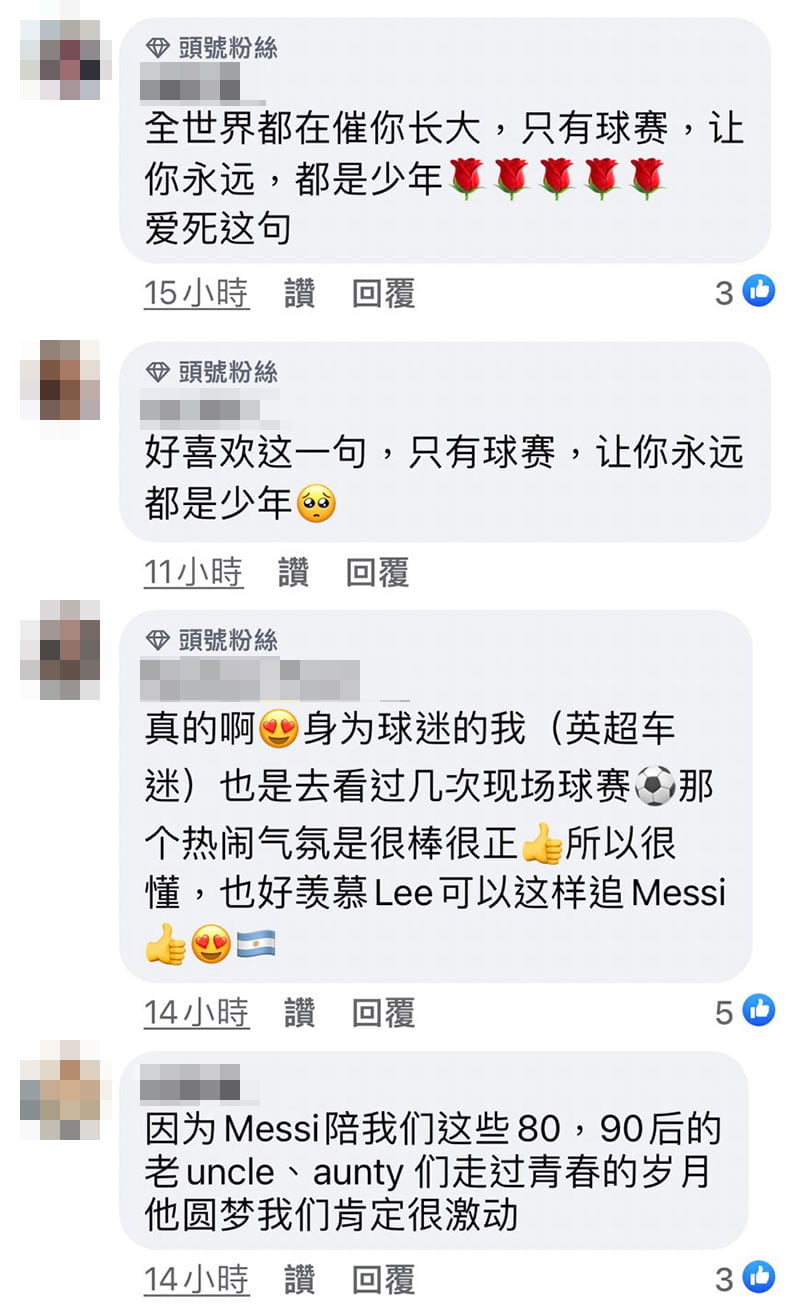Open the 15小時 timestamp link
This screenshot has width=800, height=1308.
pyautogui.click(x=196, y=293)
